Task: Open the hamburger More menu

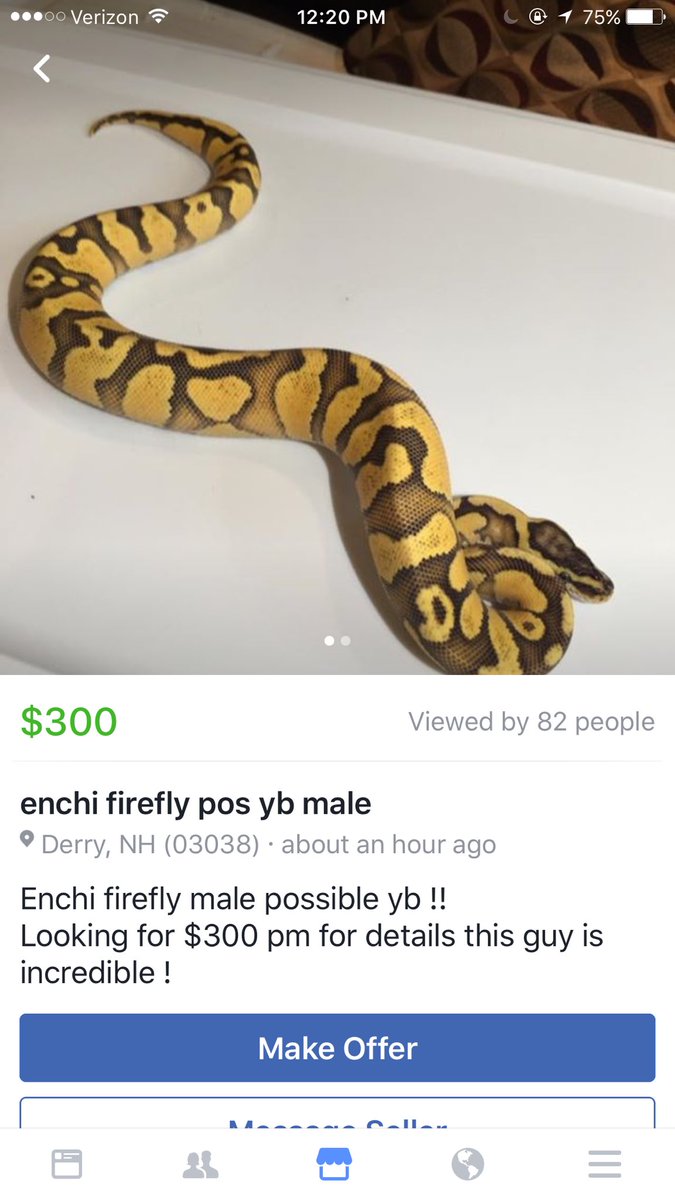Action: (x=604, y=1164)
